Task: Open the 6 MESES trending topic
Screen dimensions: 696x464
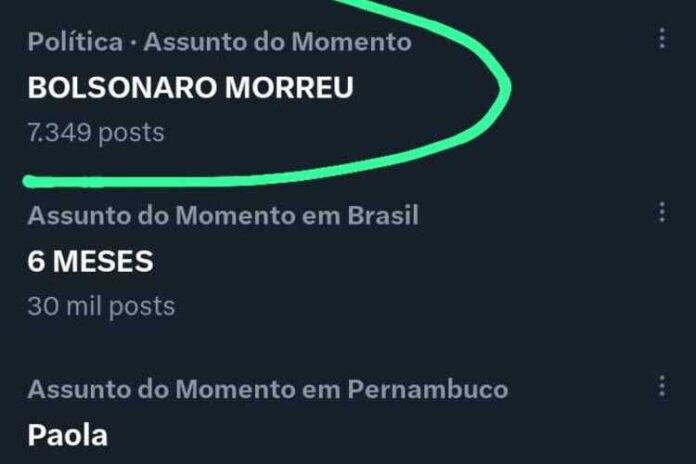Action: click(x=90, y=262)
